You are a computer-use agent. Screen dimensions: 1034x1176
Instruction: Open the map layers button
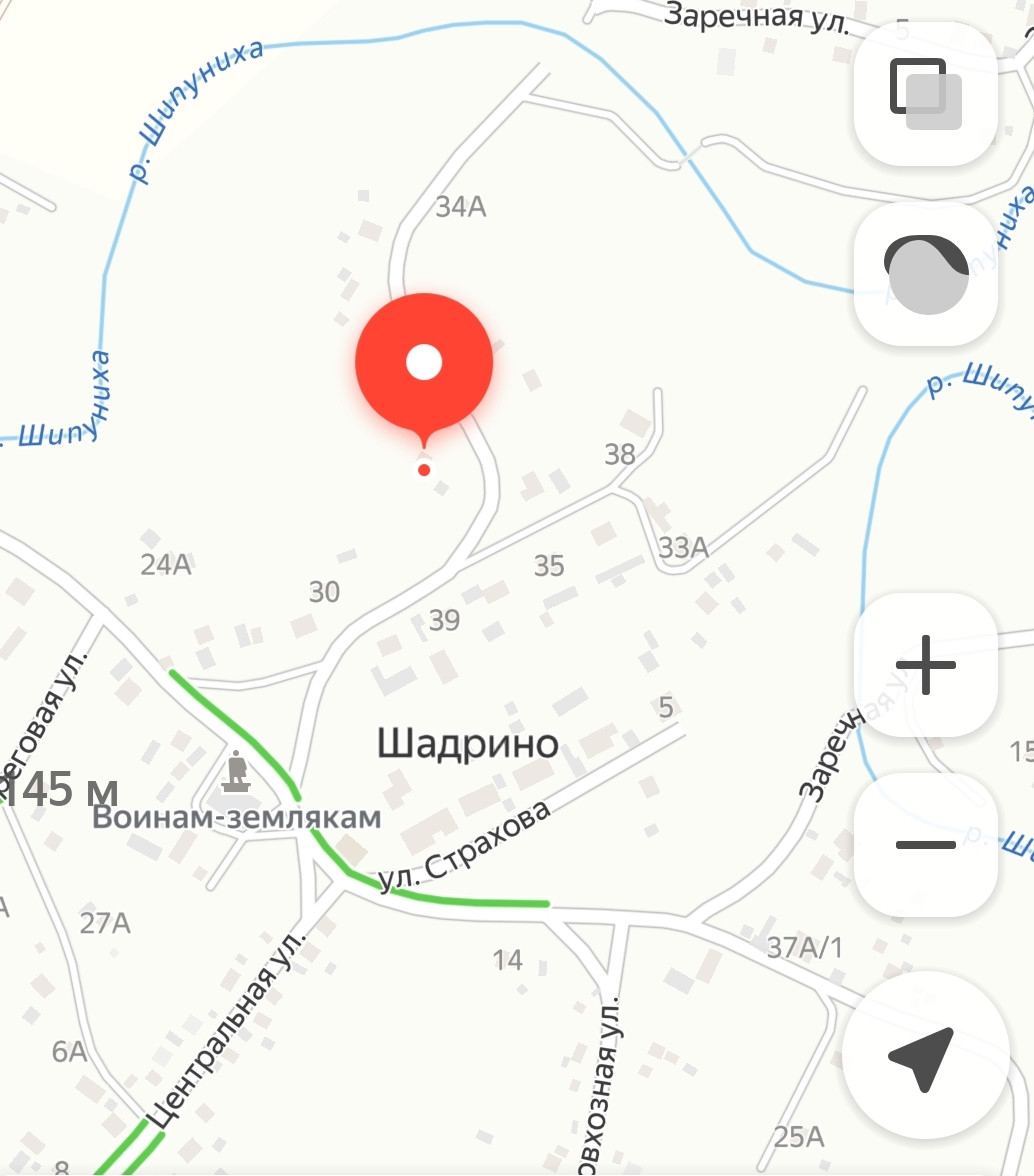(925, 94)
